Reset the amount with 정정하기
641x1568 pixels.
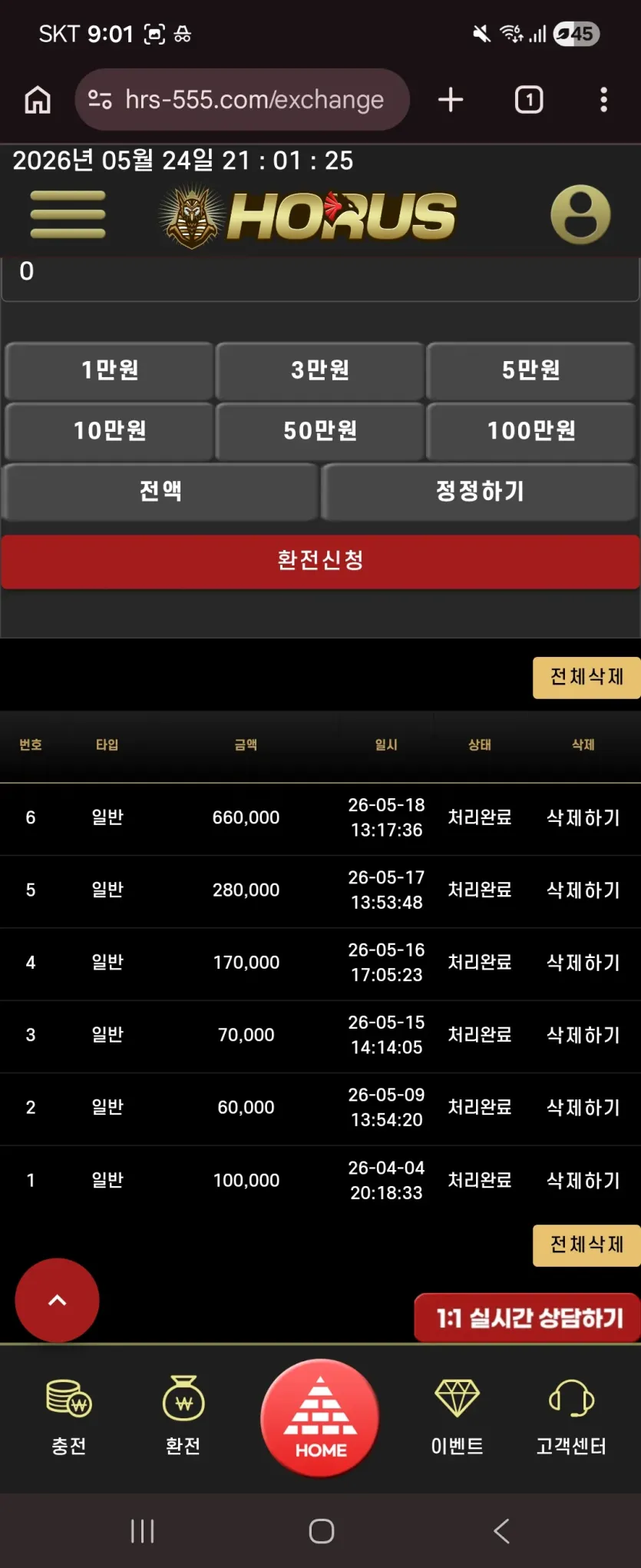click(480, 491)
